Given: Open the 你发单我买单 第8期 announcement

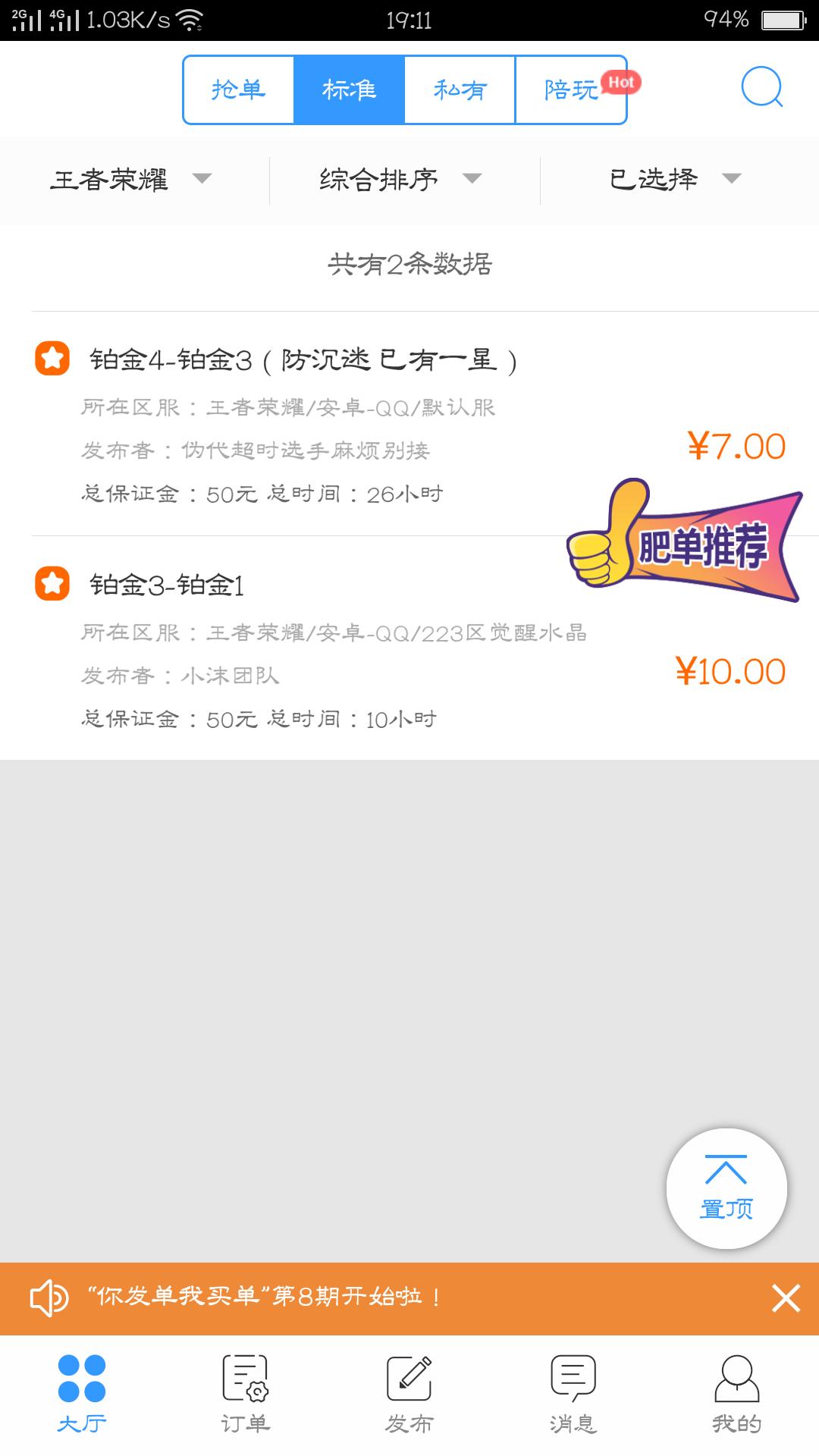Looking at the screenshot, I should [262, 1298].
